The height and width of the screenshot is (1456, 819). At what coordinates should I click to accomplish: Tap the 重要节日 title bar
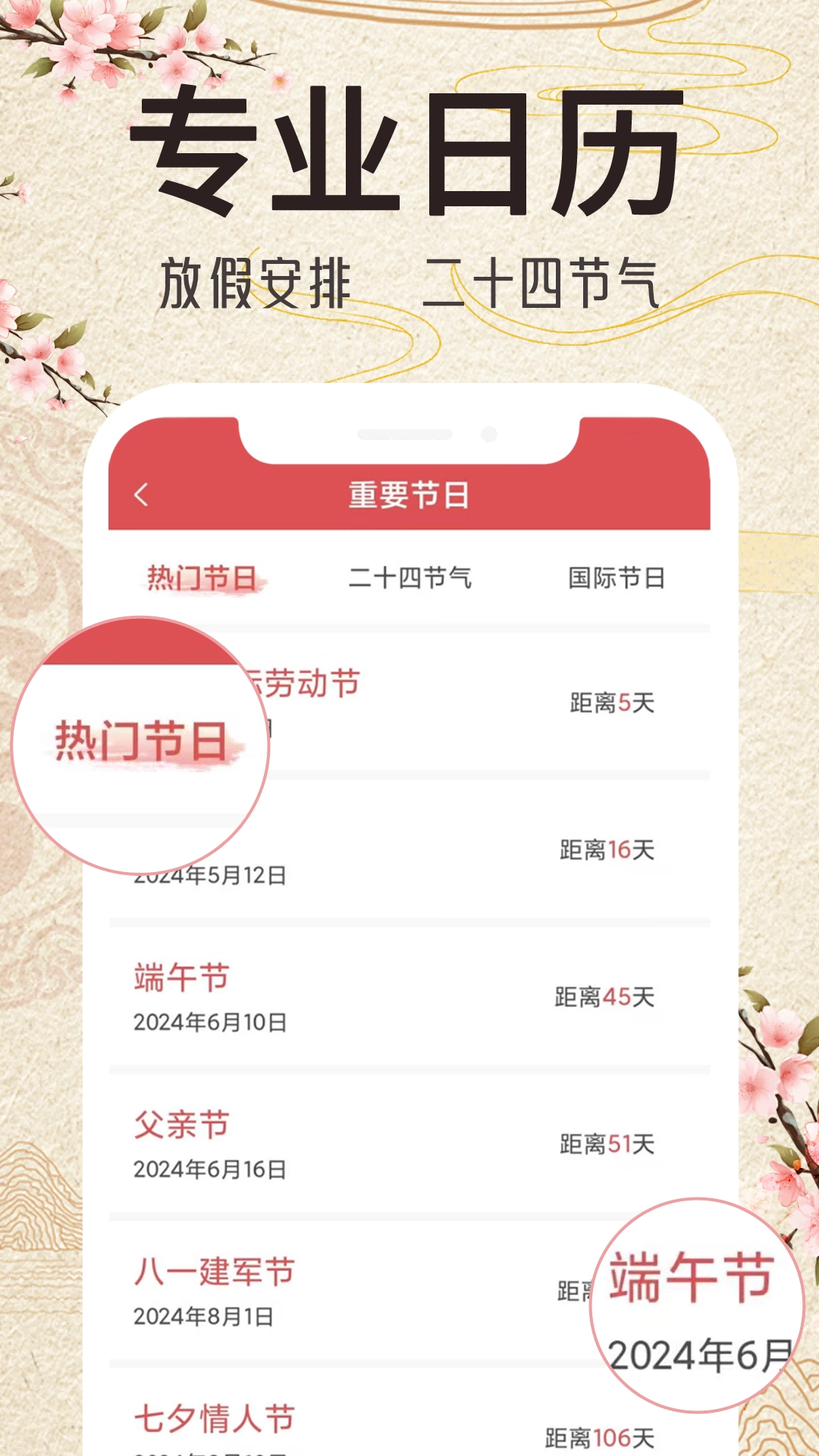tap(409, 494)
